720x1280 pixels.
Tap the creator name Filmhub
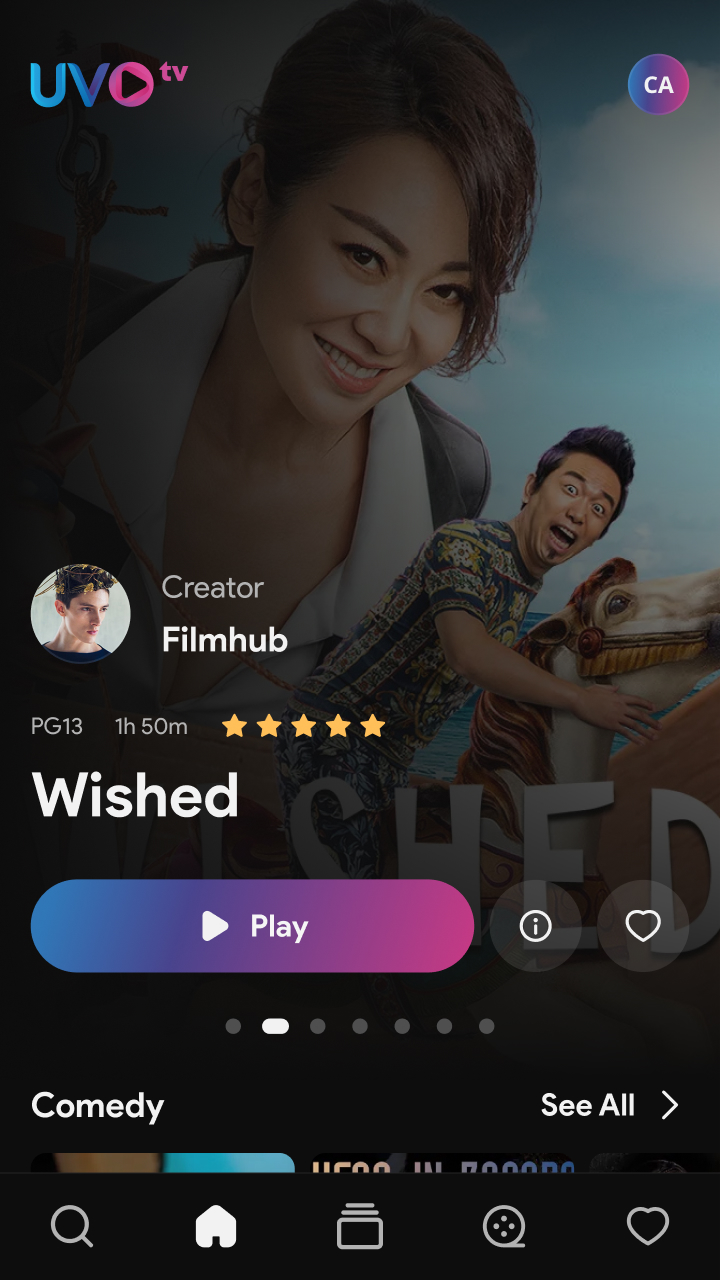pyautogui.click(x=223, y=640)
